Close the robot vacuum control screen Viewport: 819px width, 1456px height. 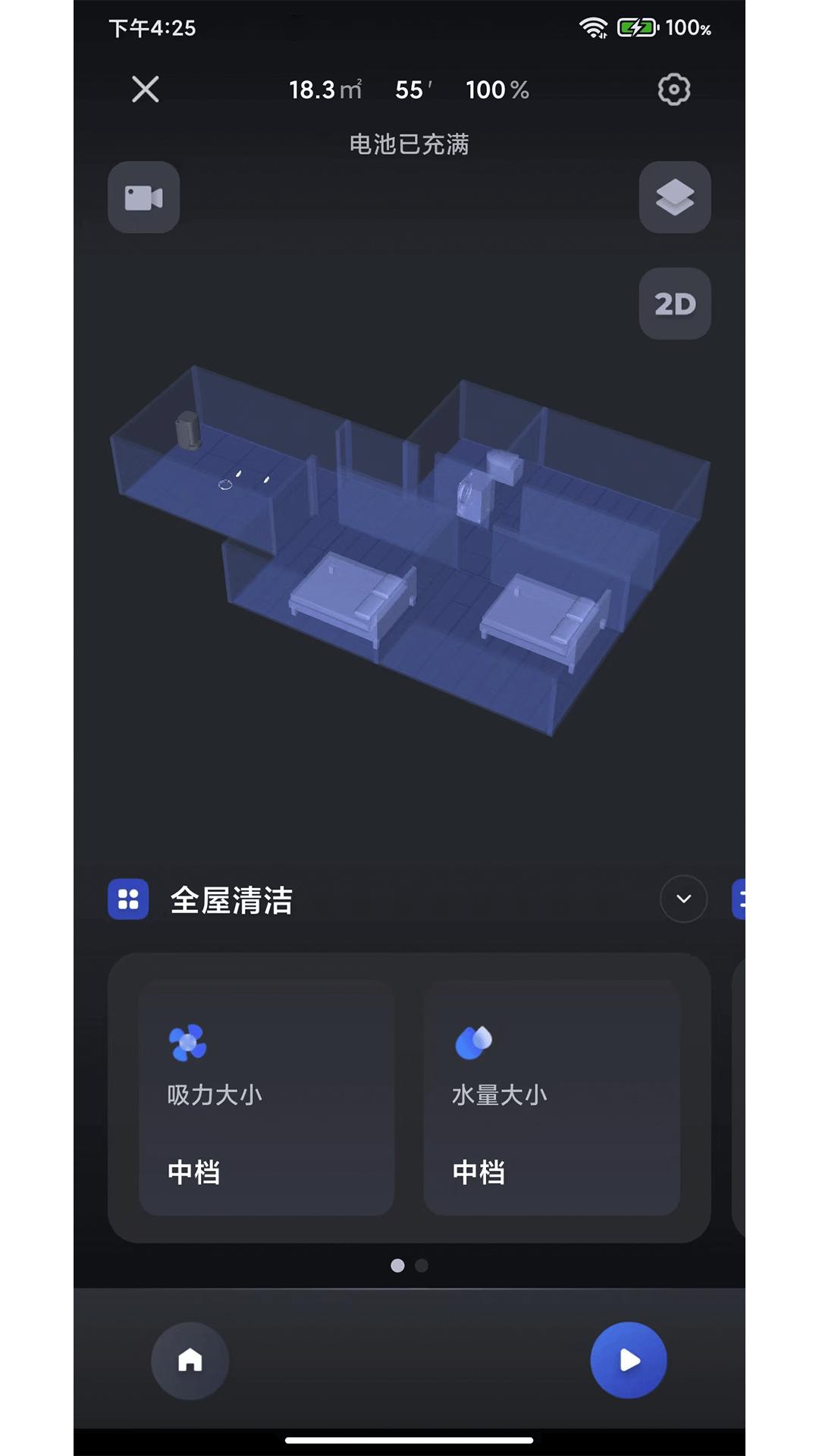[x=145, y=89]
